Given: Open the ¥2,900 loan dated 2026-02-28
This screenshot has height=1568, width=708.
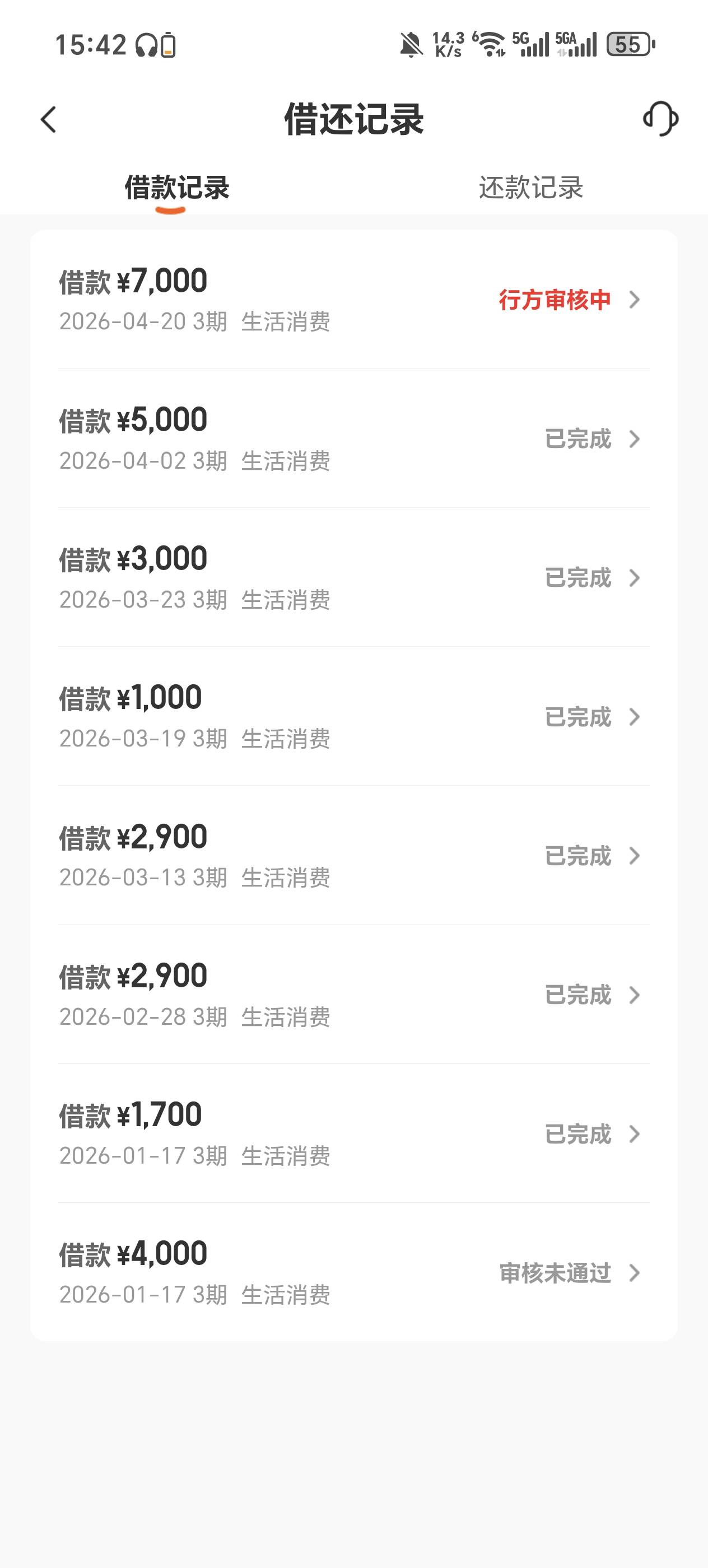Looking at the screenshot, I should click(x=353, y=995).
